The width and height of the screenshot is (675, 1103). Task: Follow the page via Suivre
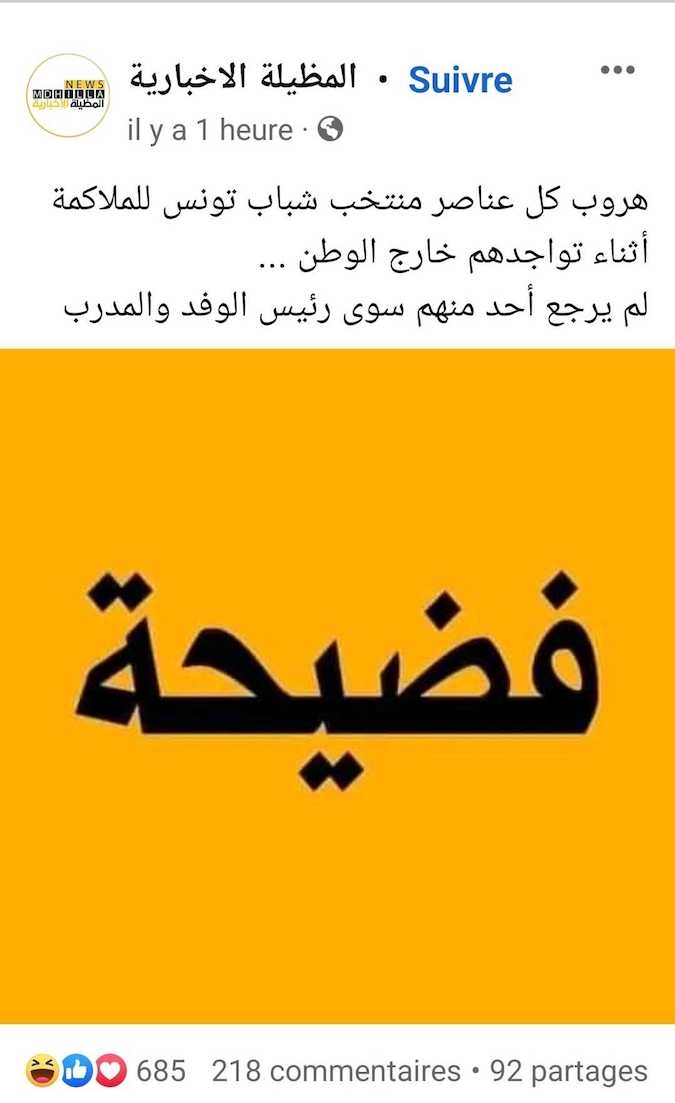coord(460,81)
